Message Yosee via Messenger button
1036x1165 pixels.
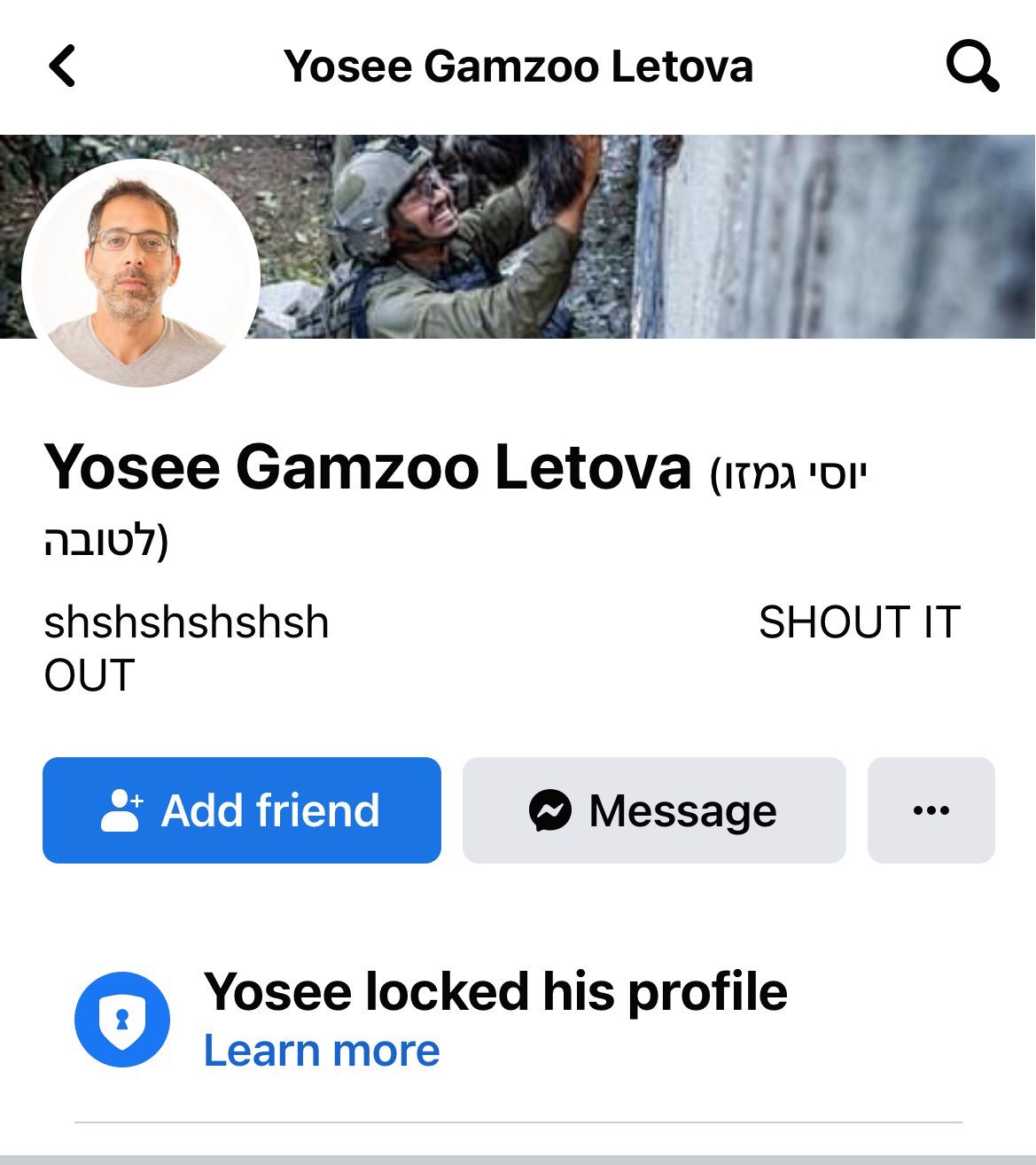[654, 810]
